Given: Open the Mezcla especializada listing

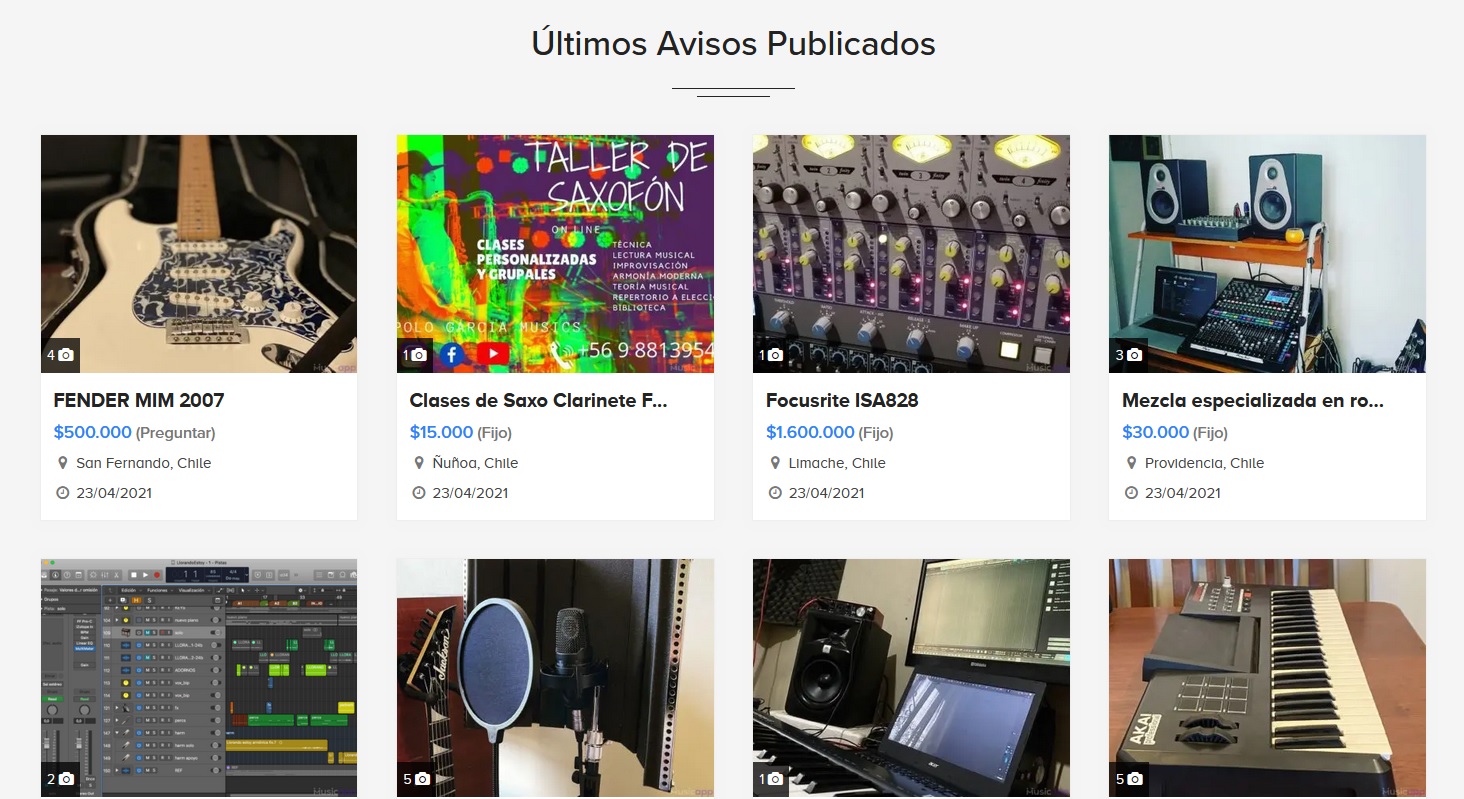Looking at the screenshot, I should [1252, 400].
